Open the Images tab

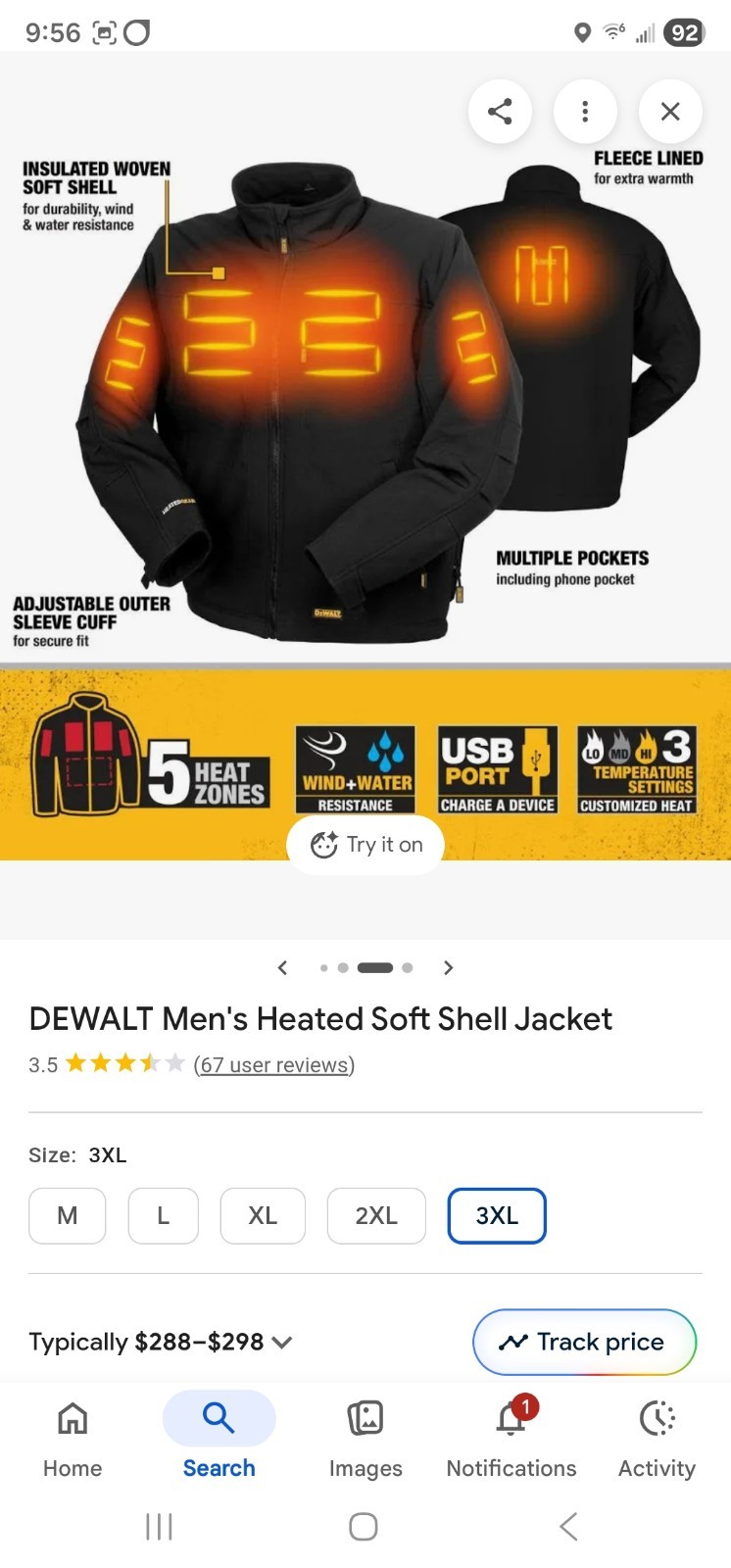pyautogui.click(x=365, y=1437)
